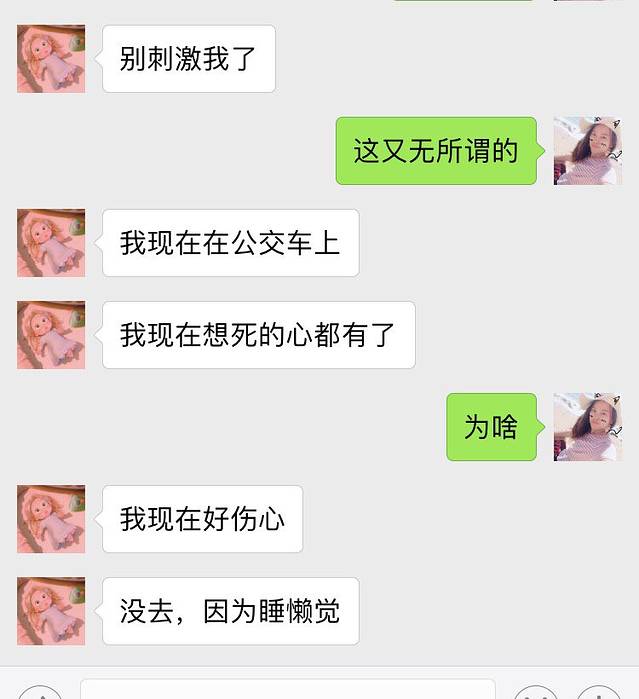Tap the doll avatar next to "我现在好伤心"
This screenshot has width=639, height=699.
point(51,519)
